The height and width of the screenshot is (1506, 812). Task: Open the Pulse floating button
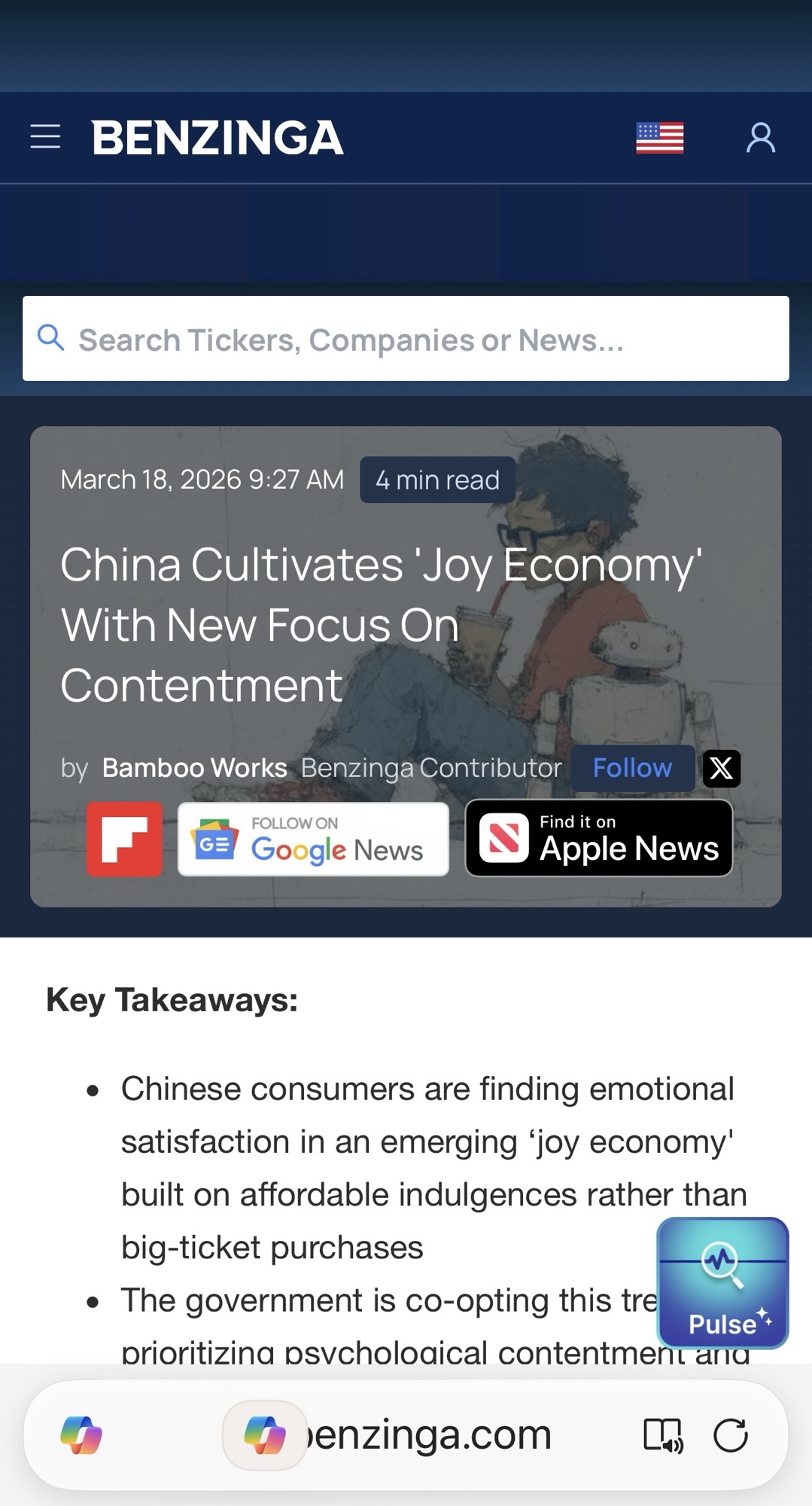click(722, 1282)
